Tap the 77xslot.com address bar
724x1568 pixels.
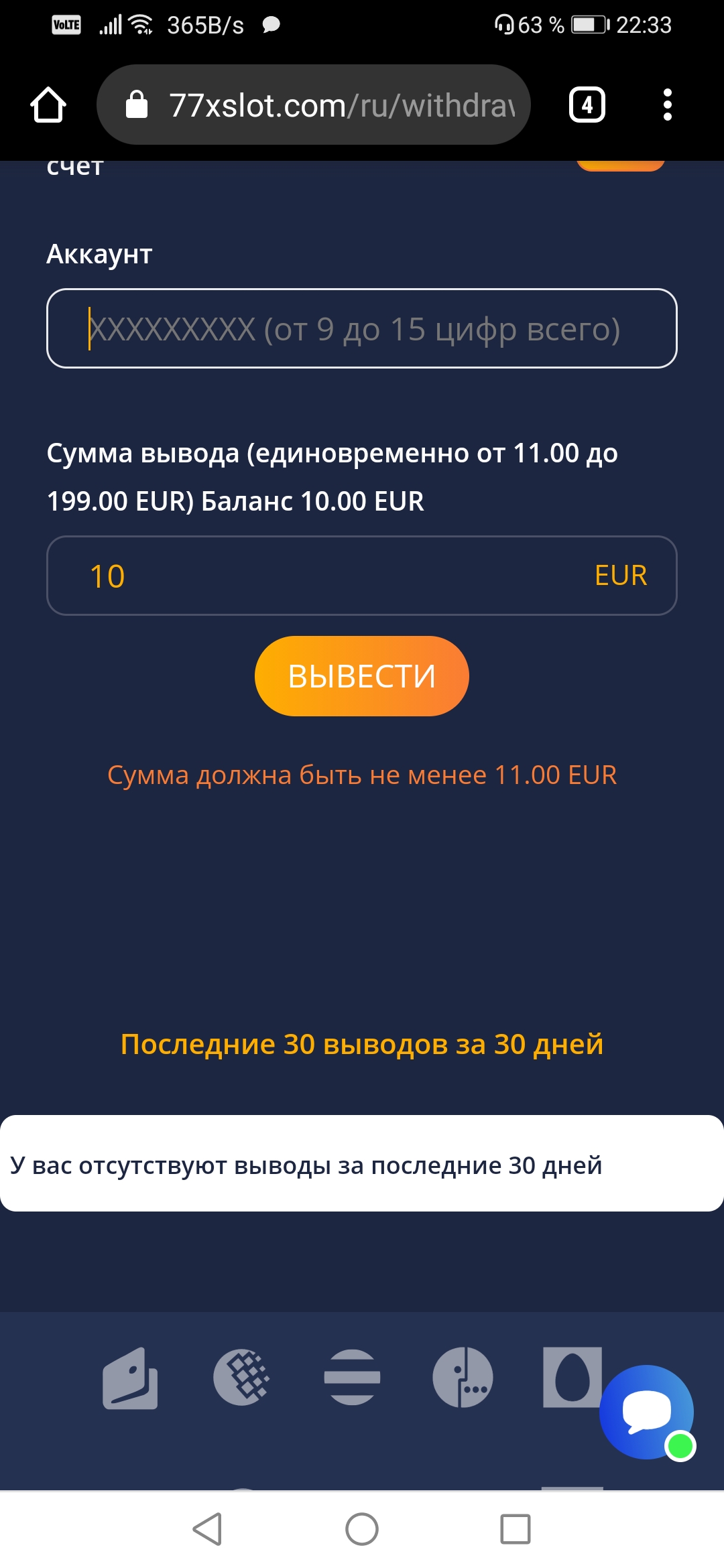coord(314,105)
